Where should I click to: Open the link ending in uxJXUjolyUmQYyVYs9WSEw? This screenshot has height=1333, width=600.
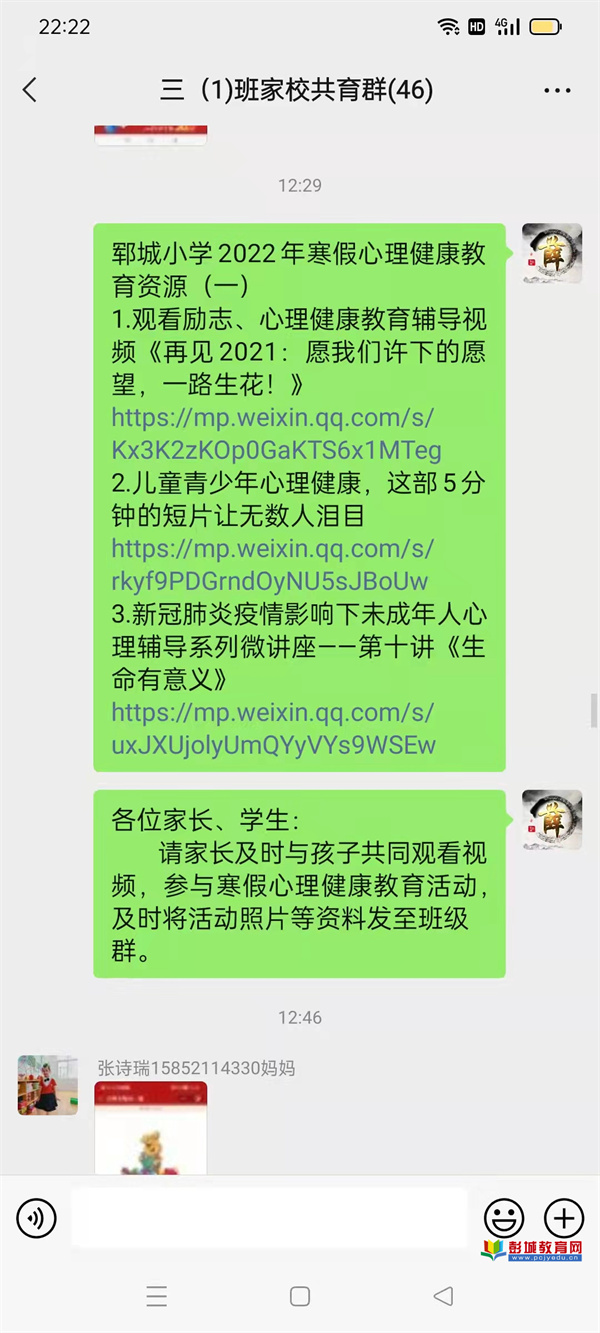point(273,728)
